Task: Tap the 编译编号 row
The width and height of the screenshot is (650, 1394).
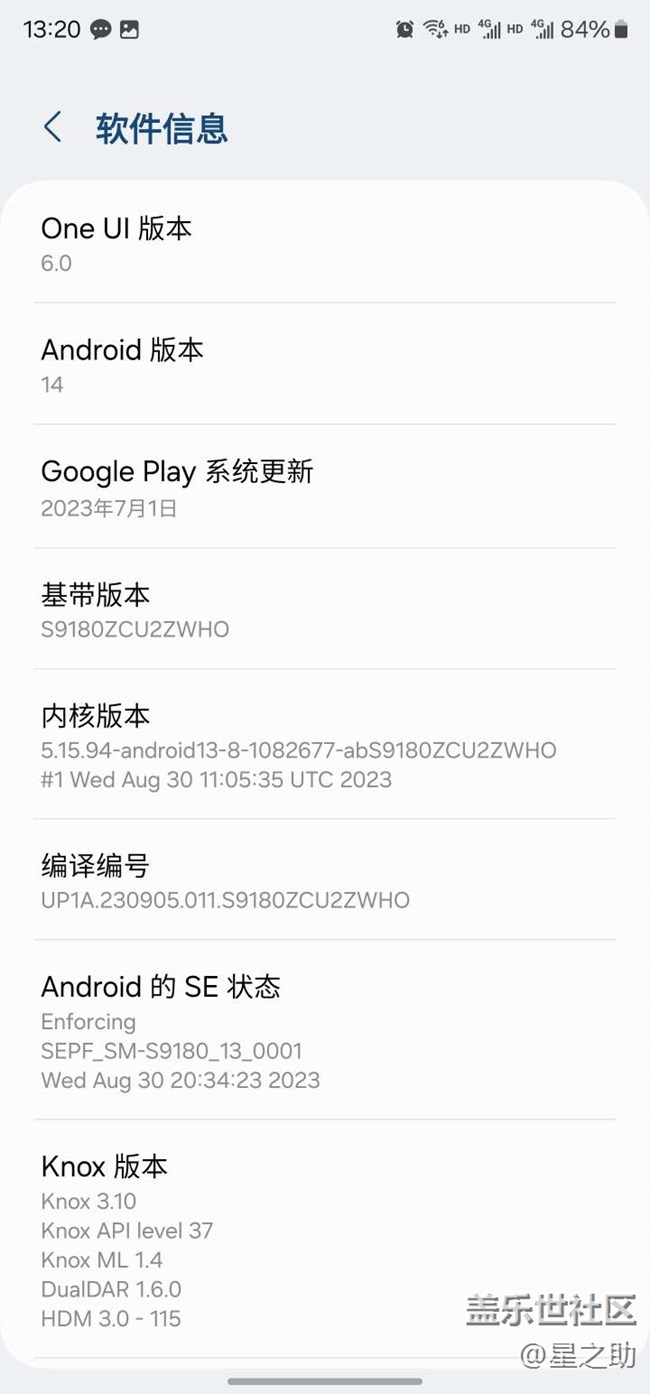Action: (x=325, y=880)
